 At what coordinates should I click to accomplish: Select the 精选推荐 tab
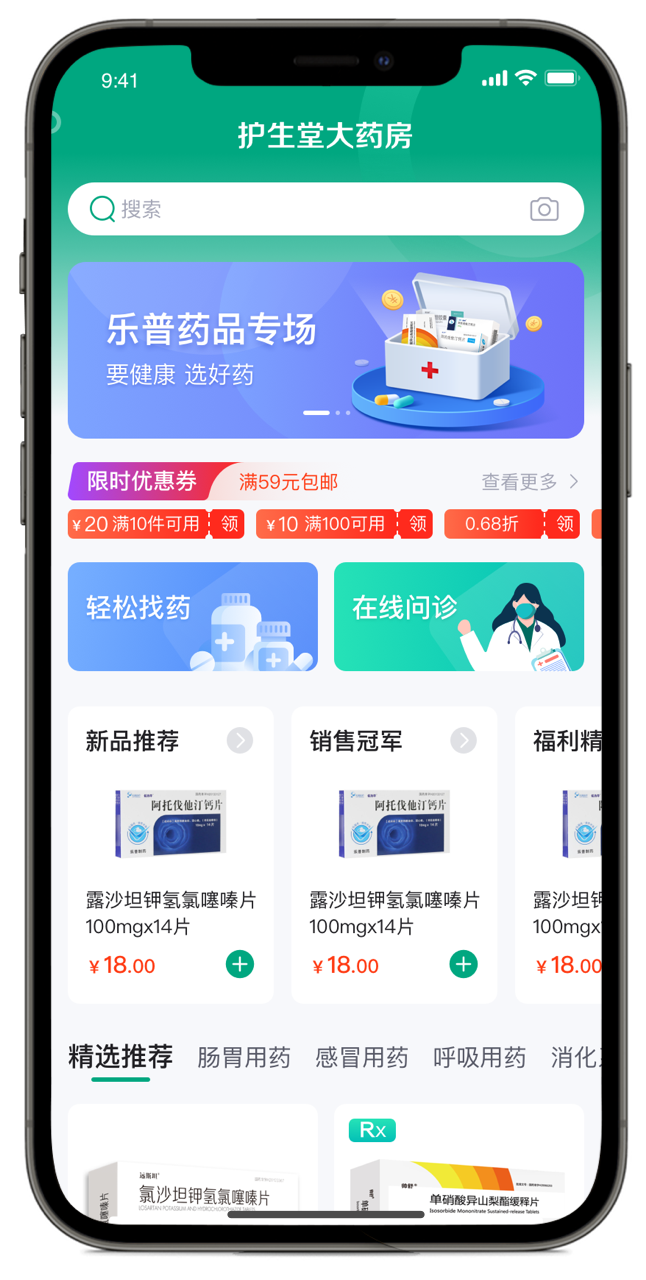click(120, 1057)
